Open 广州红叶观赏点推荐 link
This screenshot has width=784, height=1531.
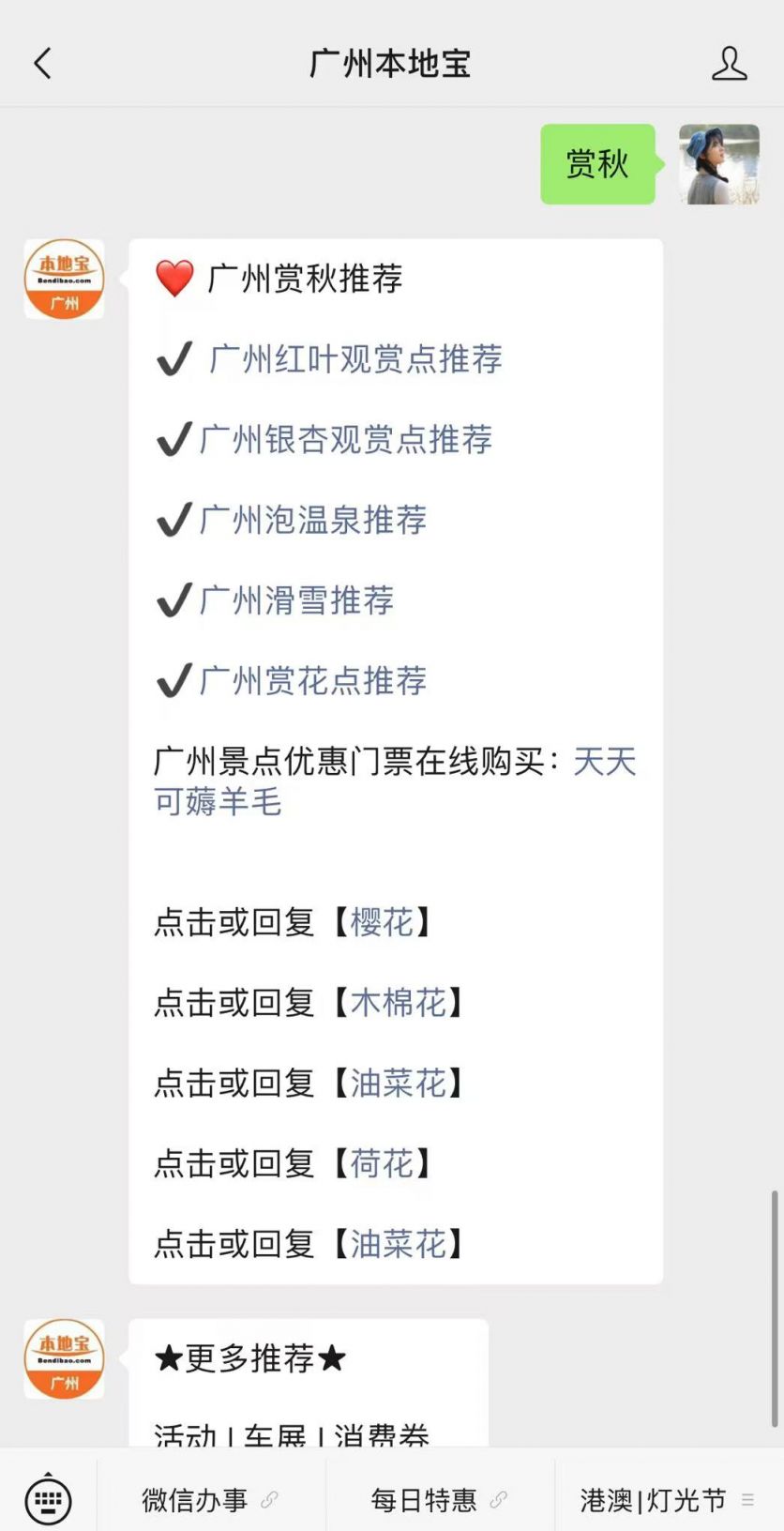point(355,359)
